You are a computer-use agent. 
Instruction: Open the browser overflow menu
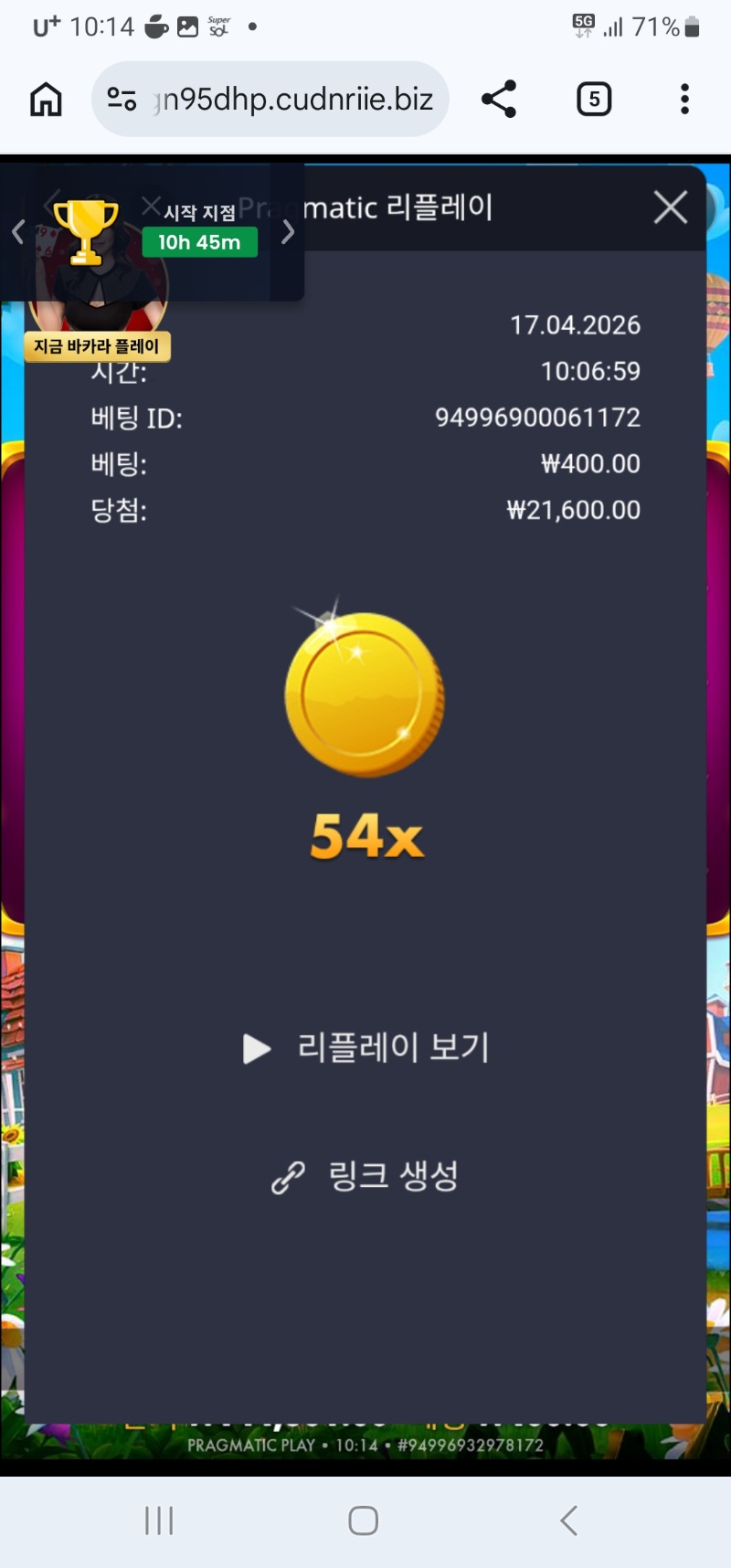684,99
